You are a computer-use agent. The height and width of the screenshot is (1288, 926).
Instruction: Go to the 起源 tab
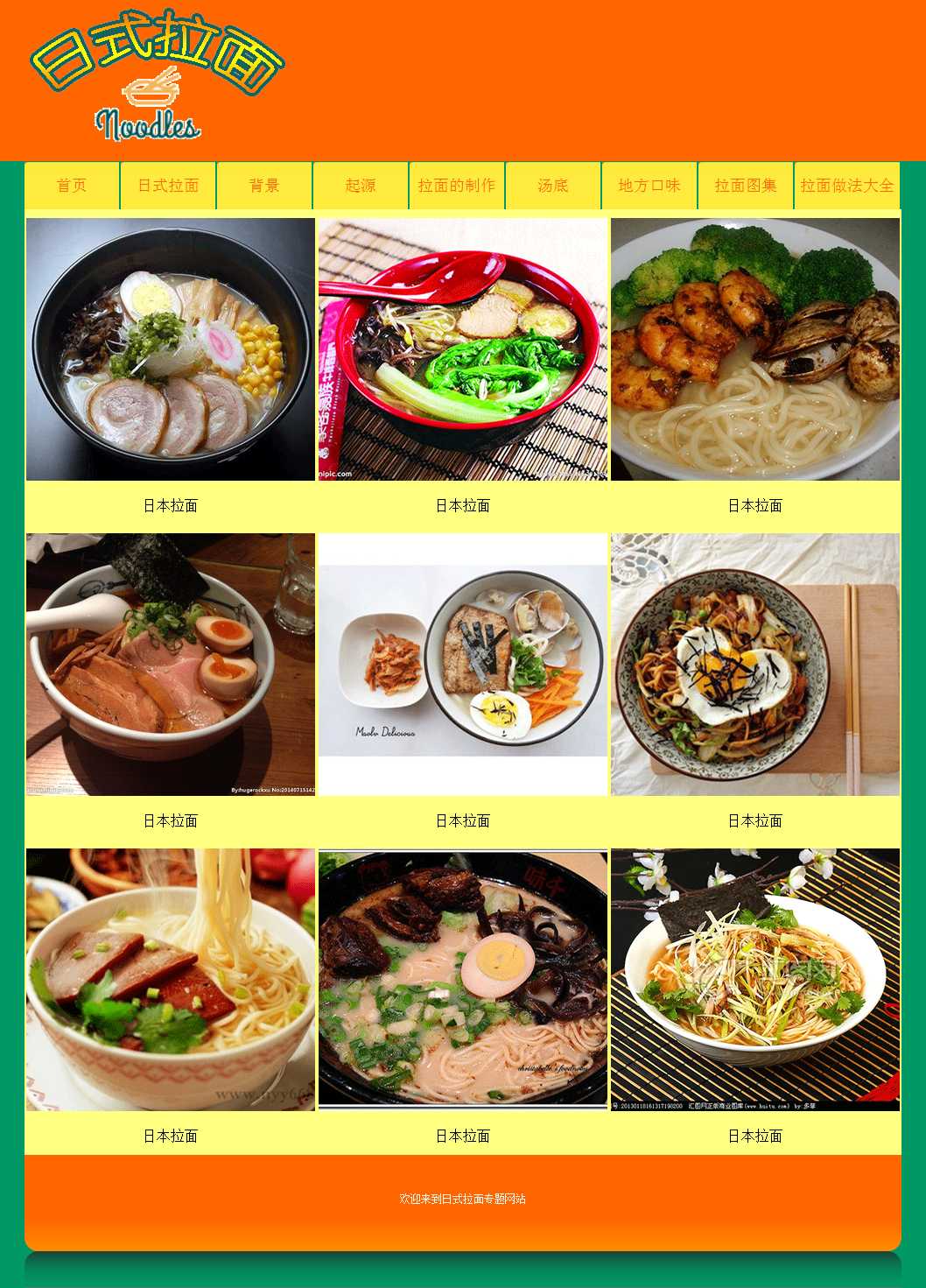pos(361,186)
